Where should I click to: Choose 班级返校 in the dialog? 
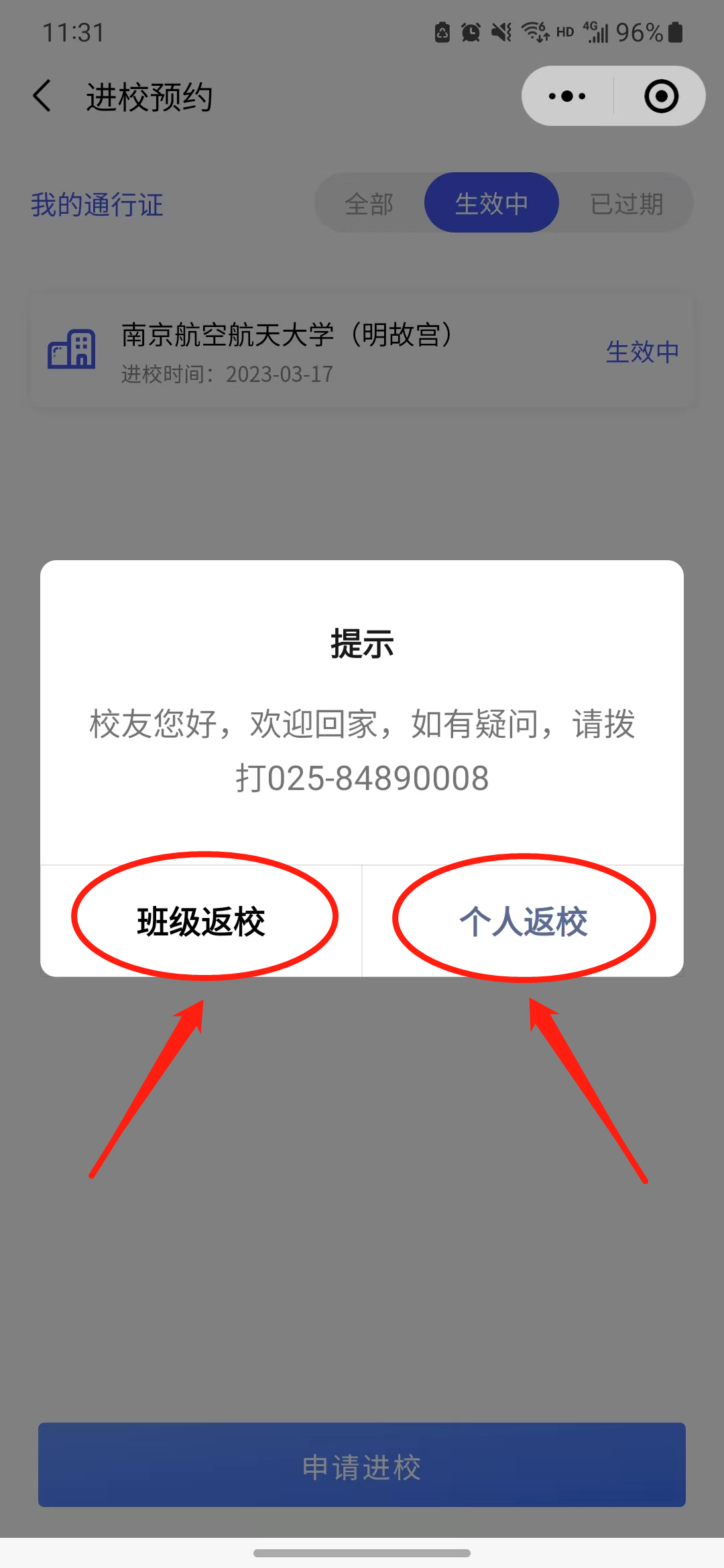201,921
